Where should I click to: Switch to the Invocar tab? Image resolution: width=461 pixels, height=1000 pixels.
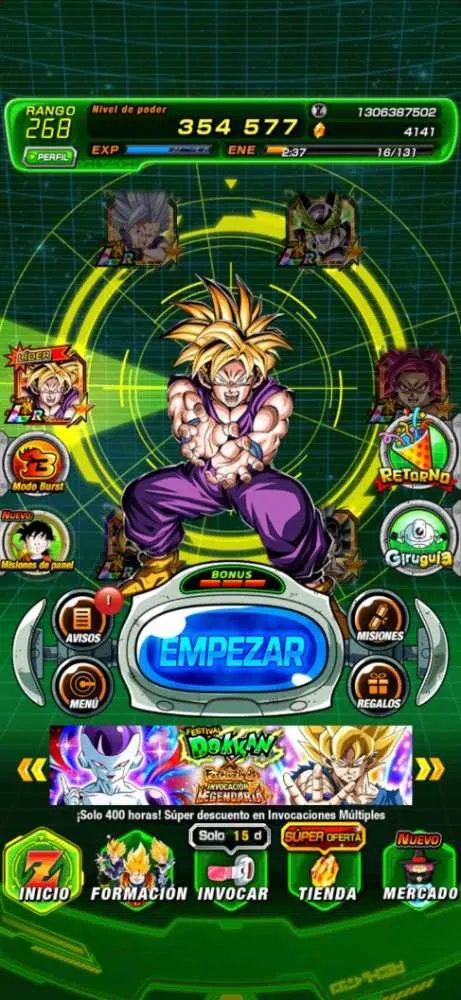(232, 871)
